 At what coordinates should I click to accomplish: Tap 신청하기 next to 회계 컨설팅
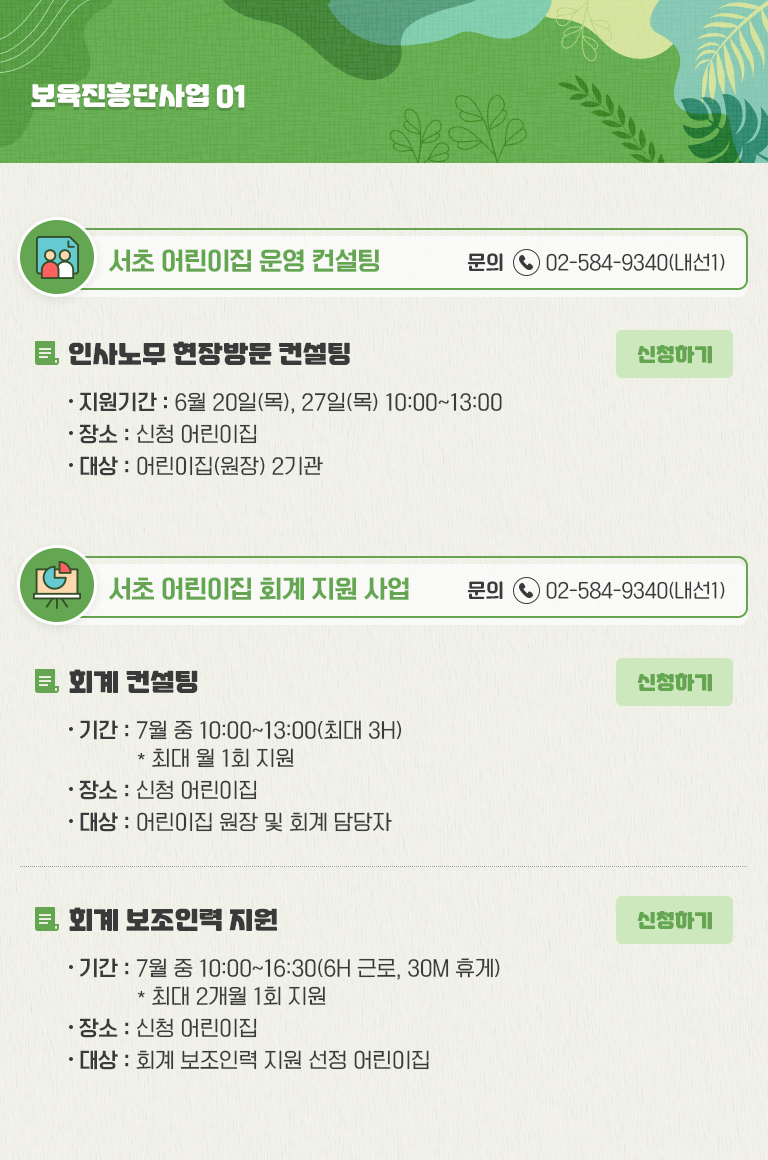pyautogui.click(x=674, y=682)
